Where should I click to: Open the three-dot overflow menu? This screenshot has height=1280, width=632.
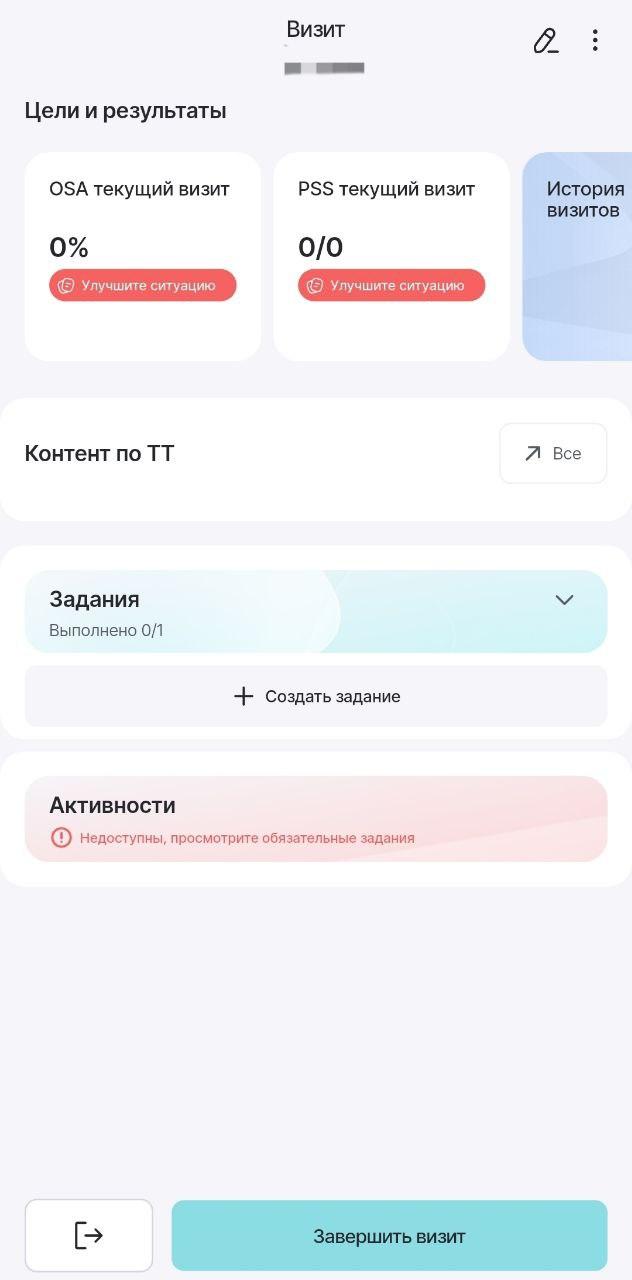pyautogui.click(x=595, y=41)
